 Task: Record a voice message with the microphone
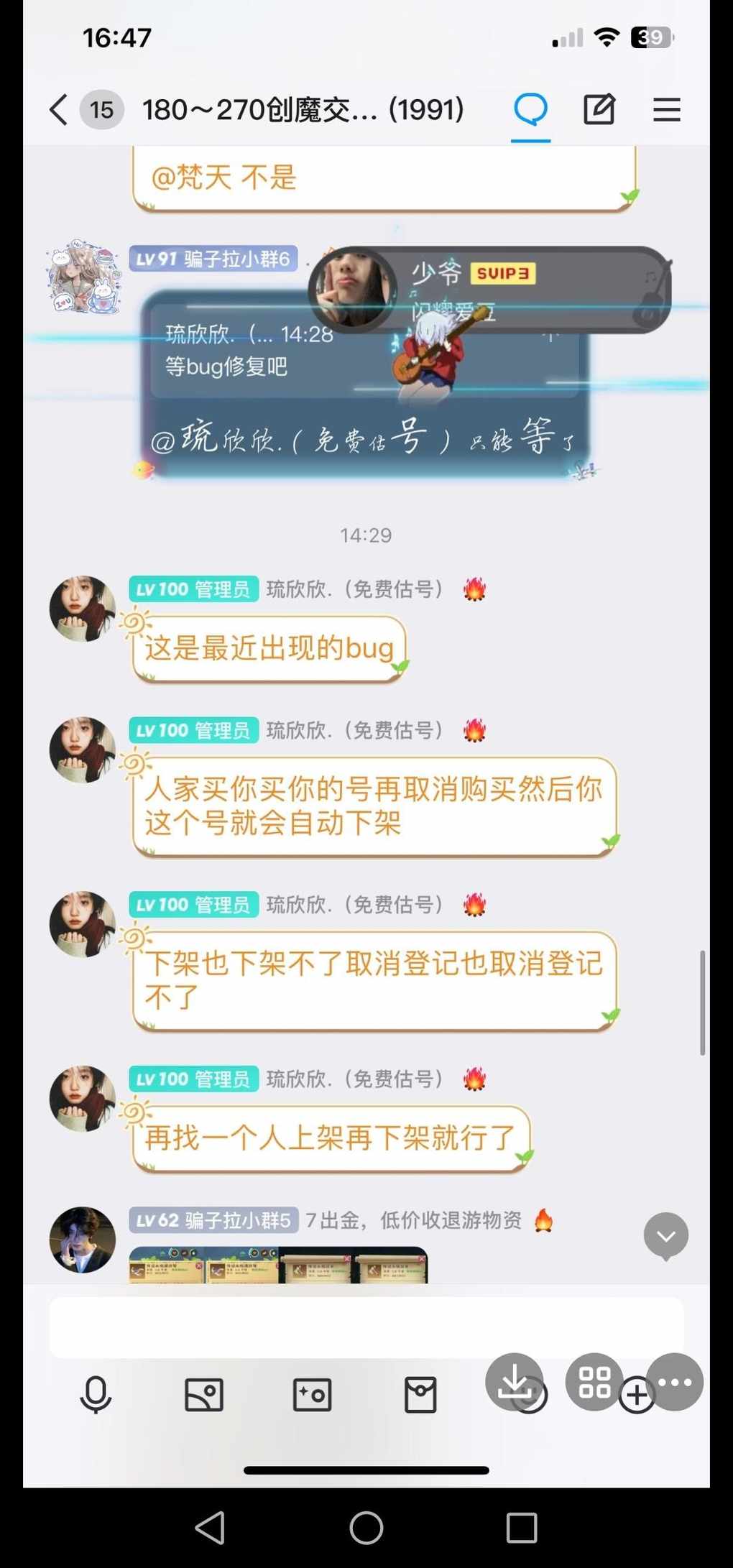[96, 1395]
